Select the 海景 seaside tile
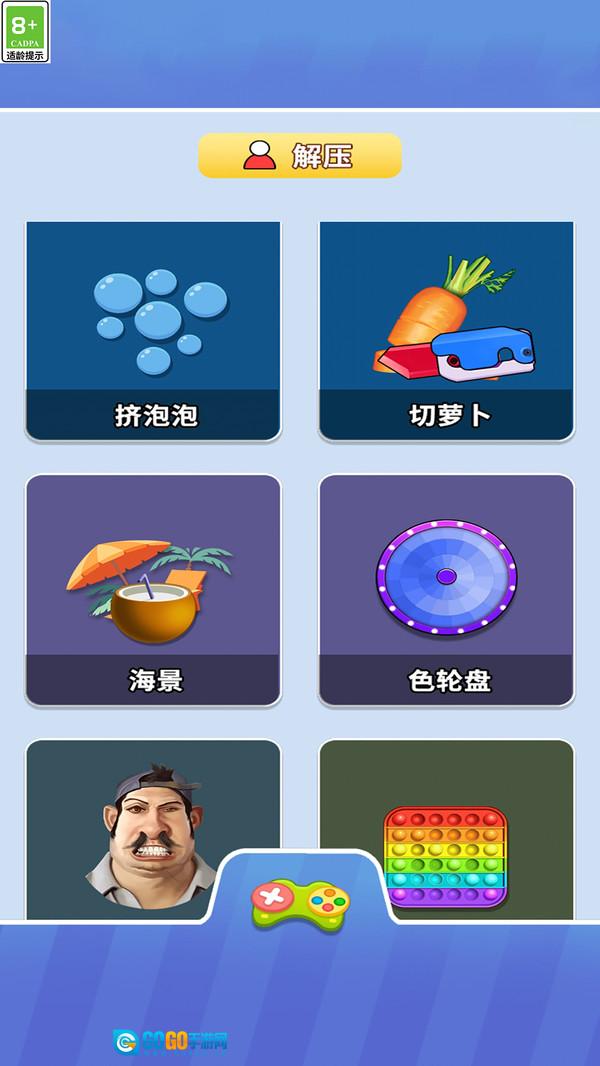600x1066 pixels. [x=153, y=590]
